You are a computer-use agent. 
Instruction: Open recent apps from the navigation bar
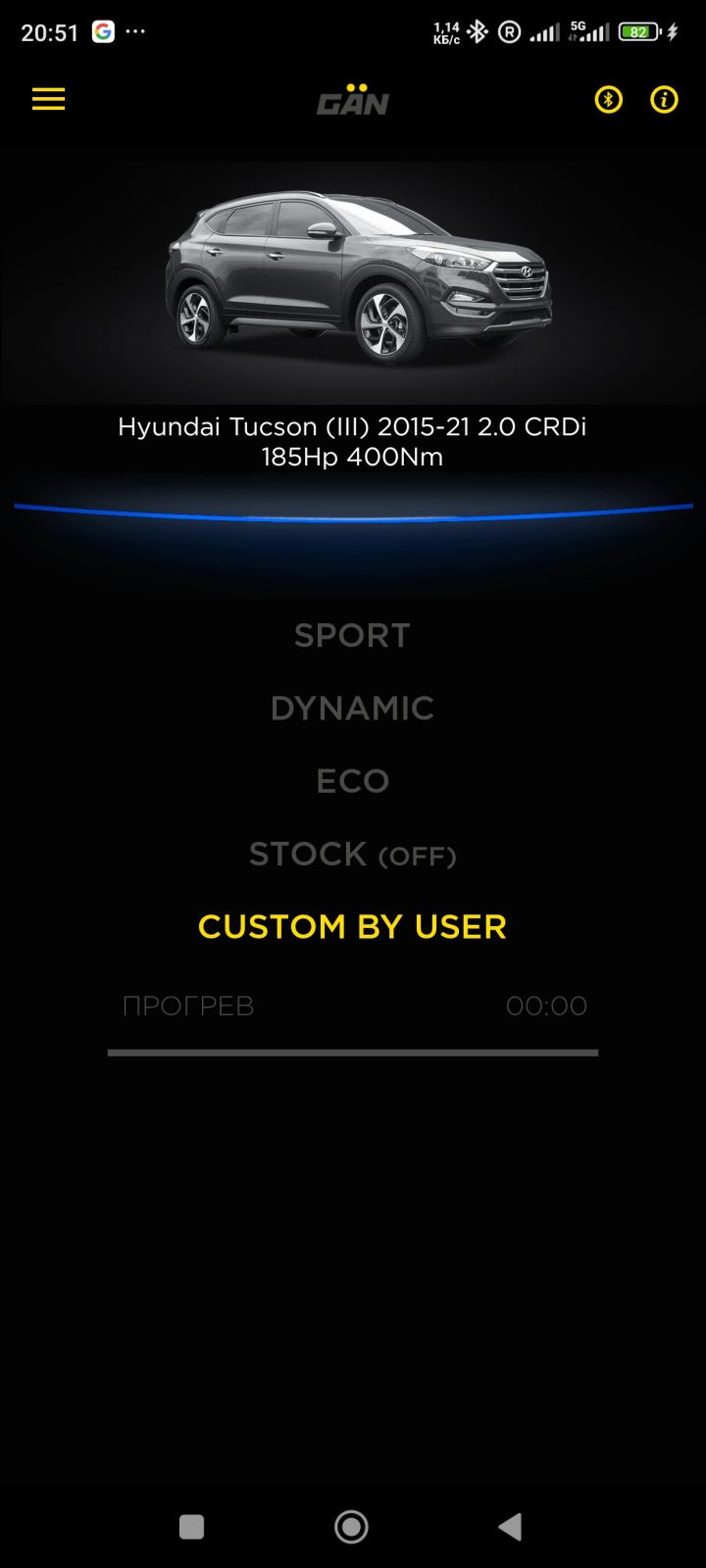tap(191, 1526)
